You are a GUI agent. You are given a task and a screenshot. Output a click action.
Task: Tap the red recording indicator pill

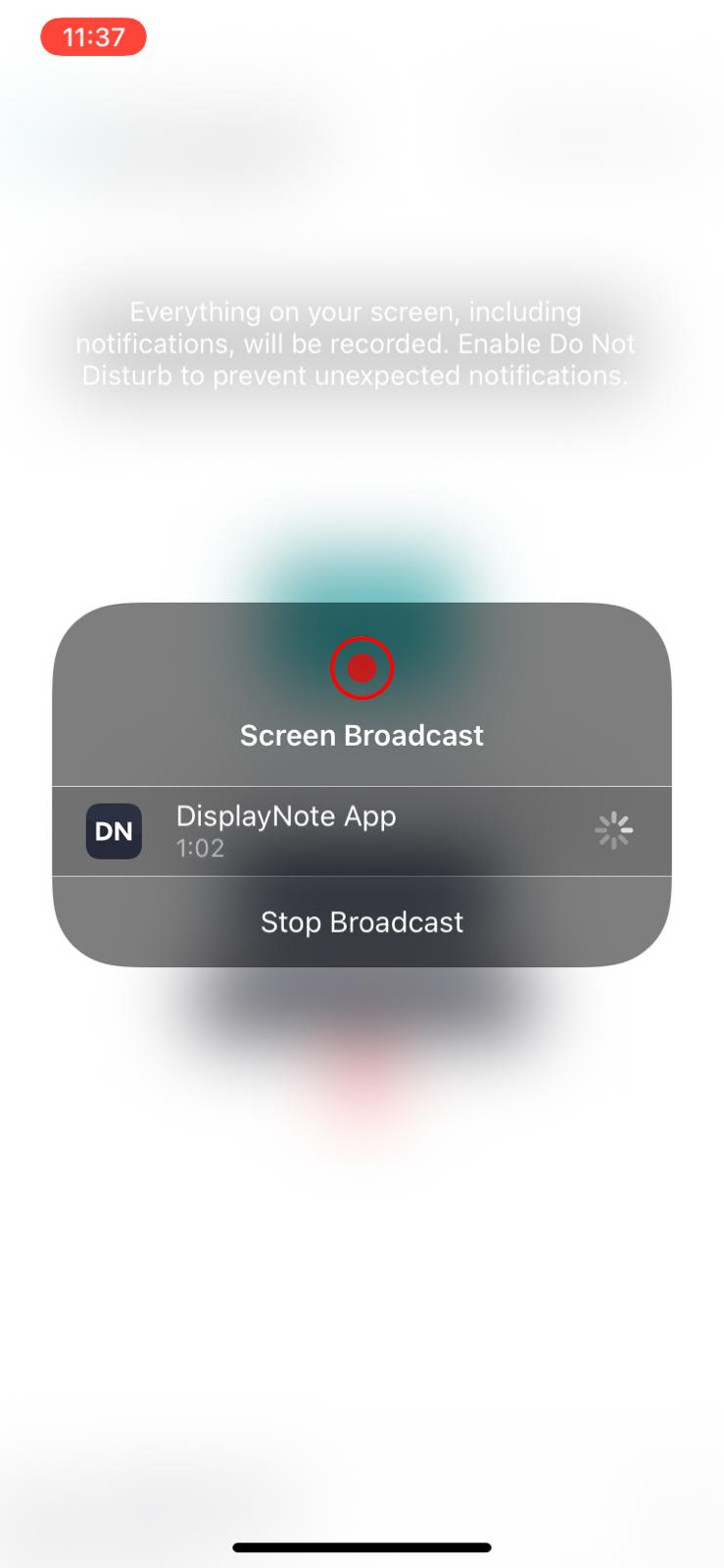coord(93,37)
